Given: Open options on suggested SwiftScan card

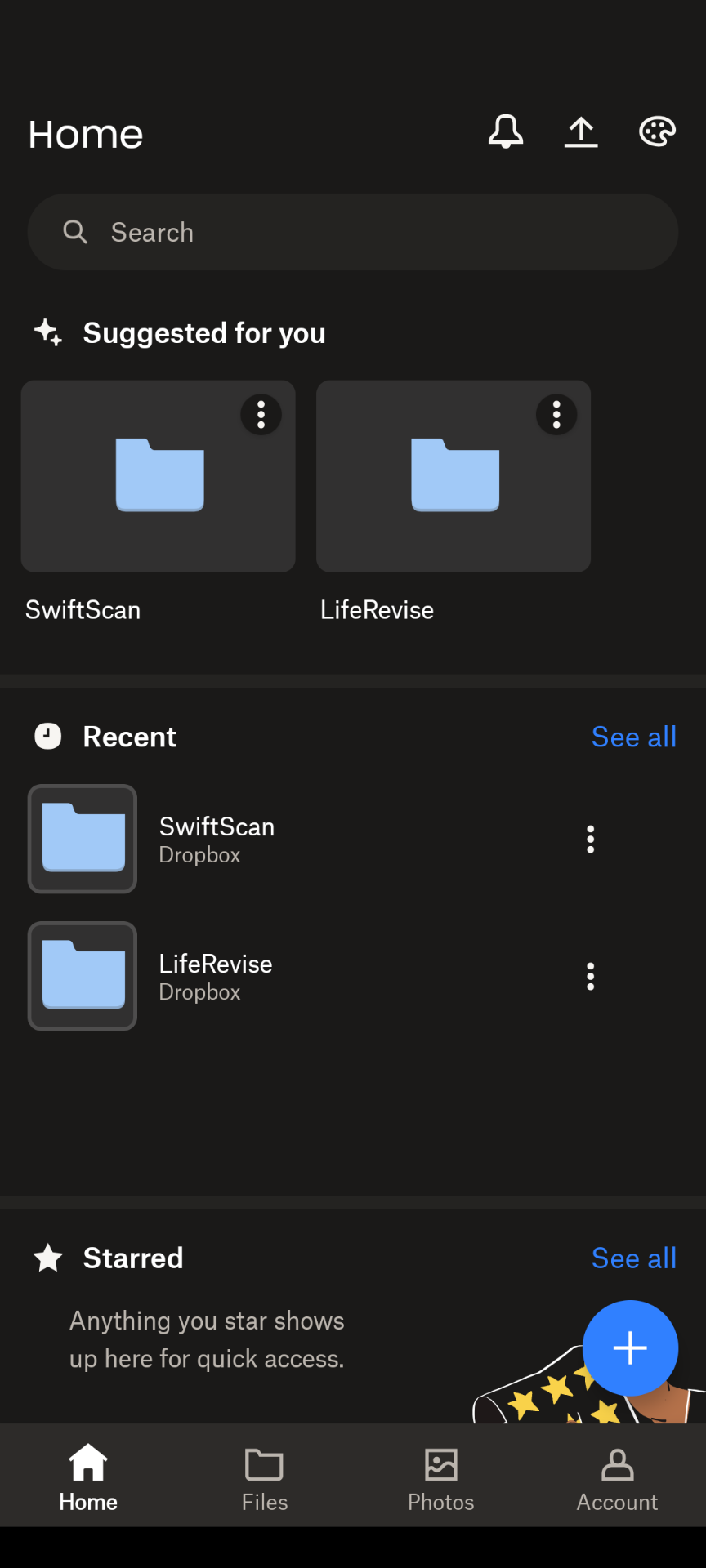Looking at the screenshot, I should tap(261, 415).
